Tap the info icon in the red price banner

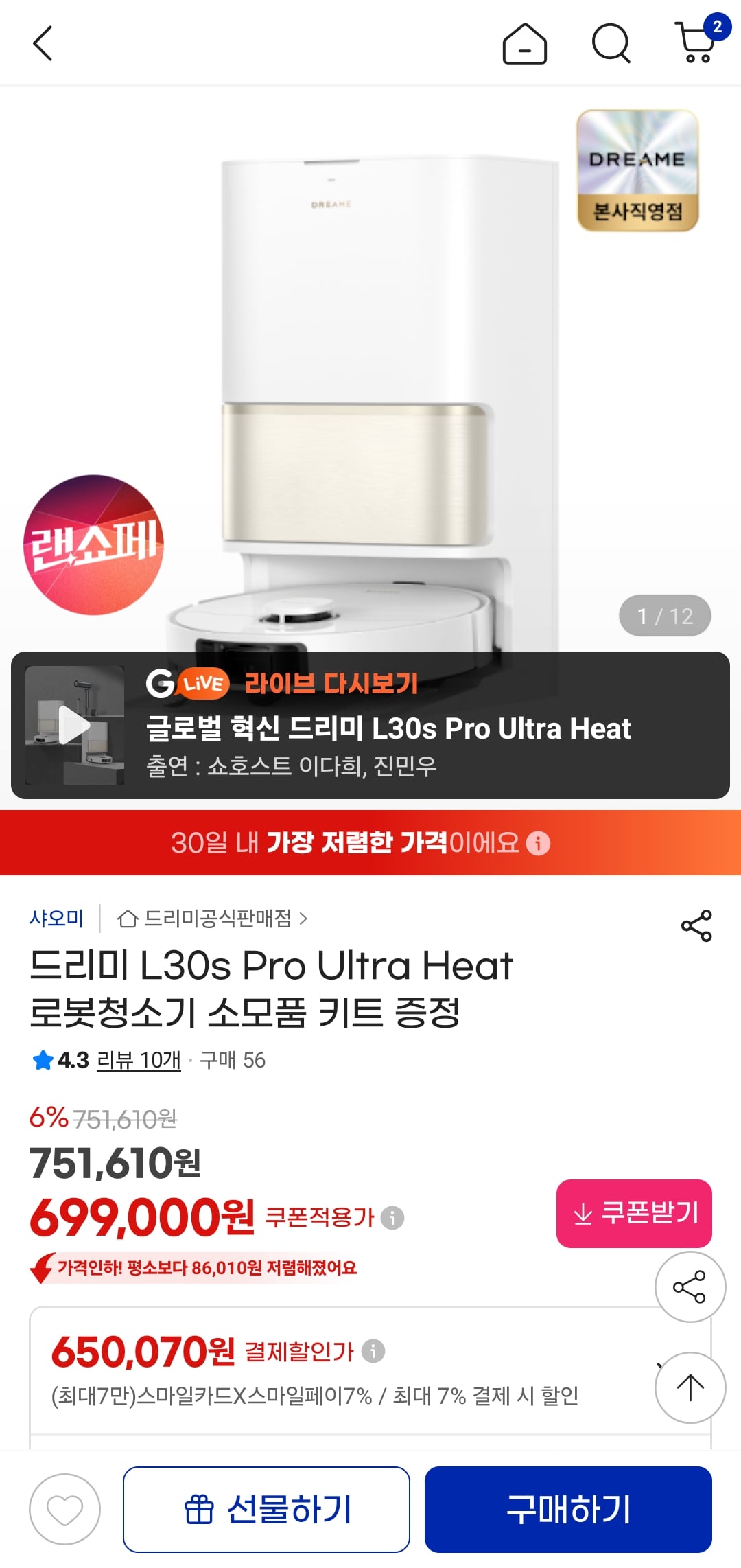pos(539,842)
